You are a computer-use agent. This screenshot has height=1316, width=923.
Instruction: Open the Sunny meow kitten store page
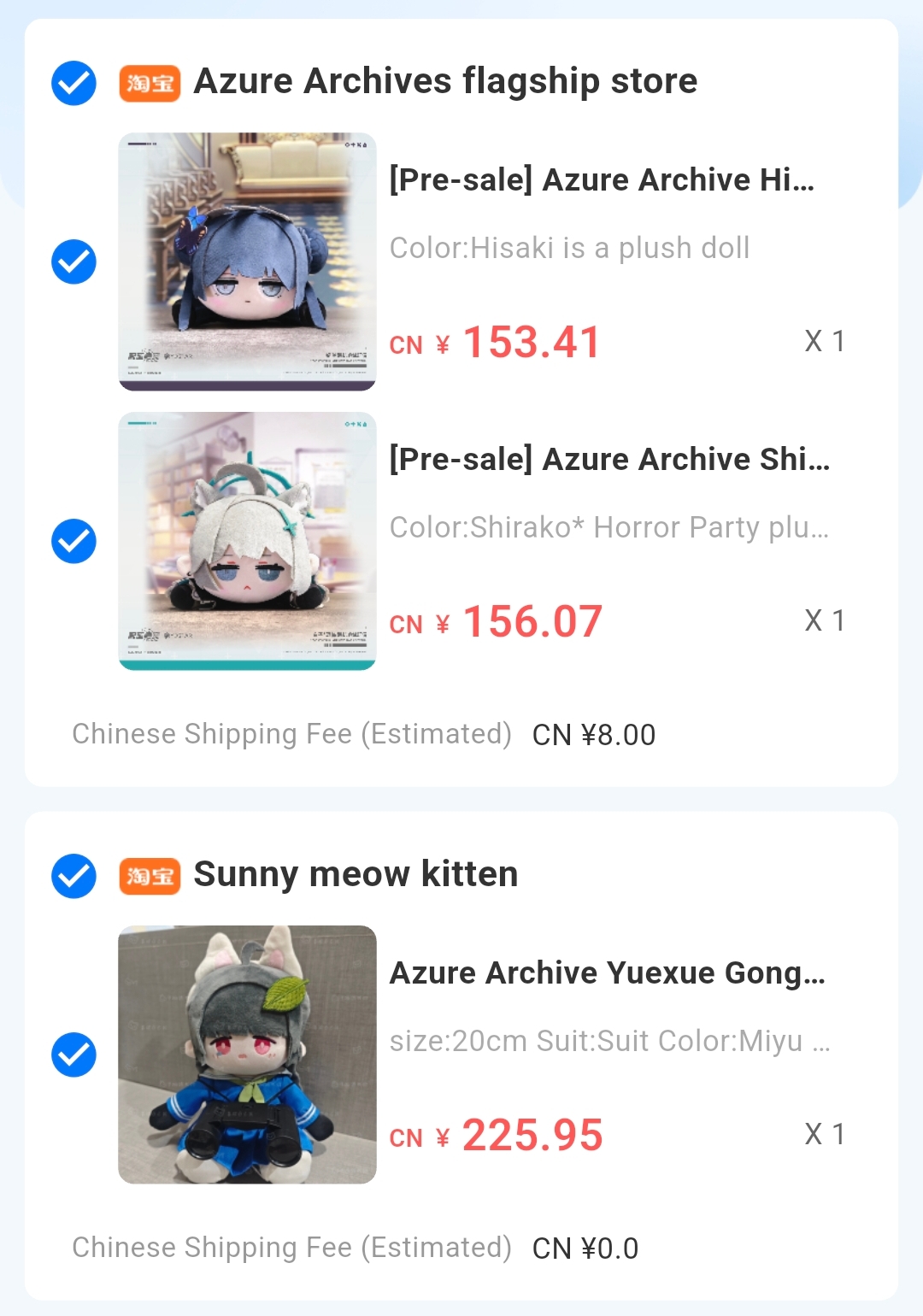pos(356,875)
